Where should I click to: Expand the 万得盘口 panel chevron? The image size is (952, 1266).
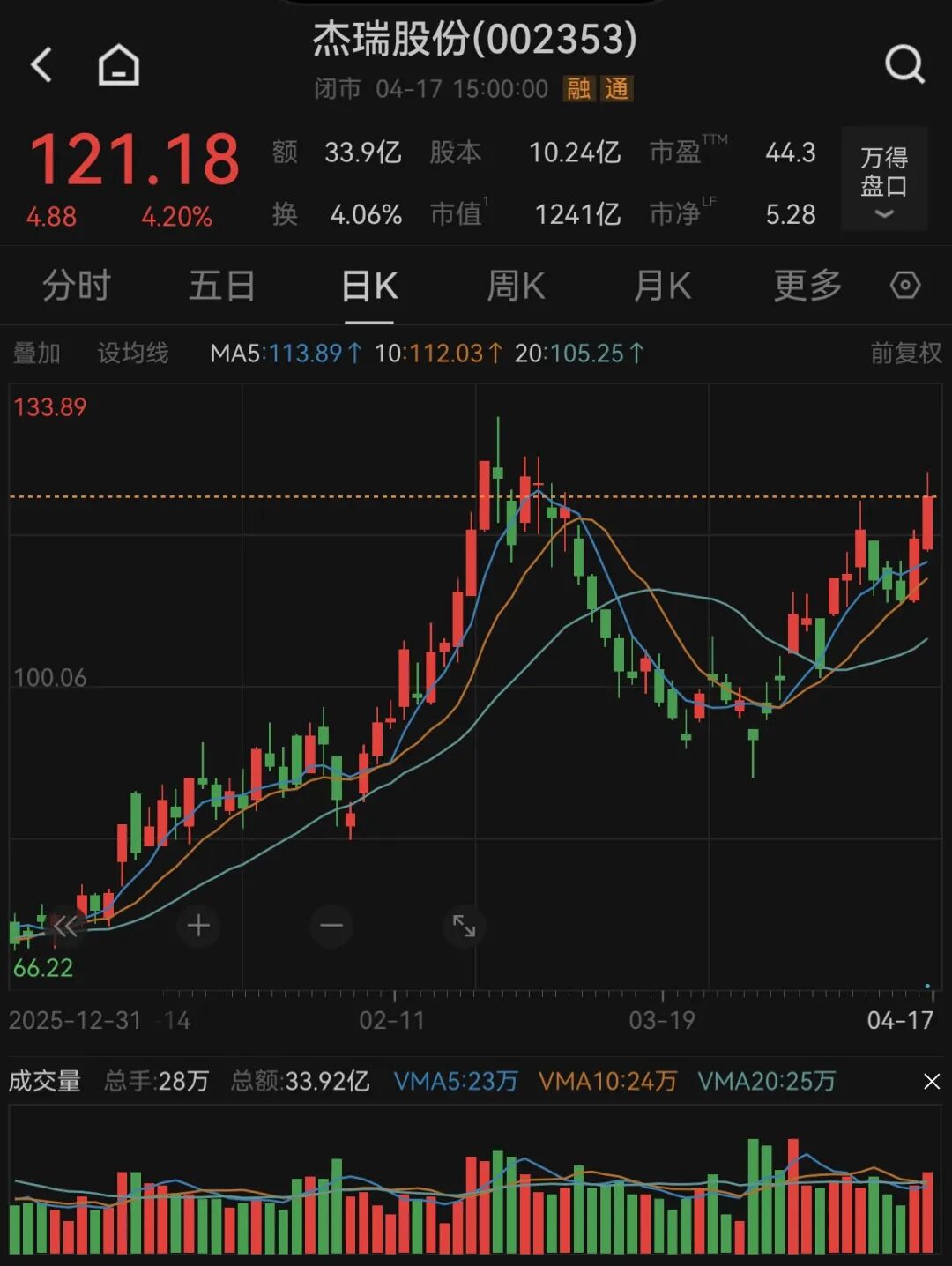click(x=883, y=214)
